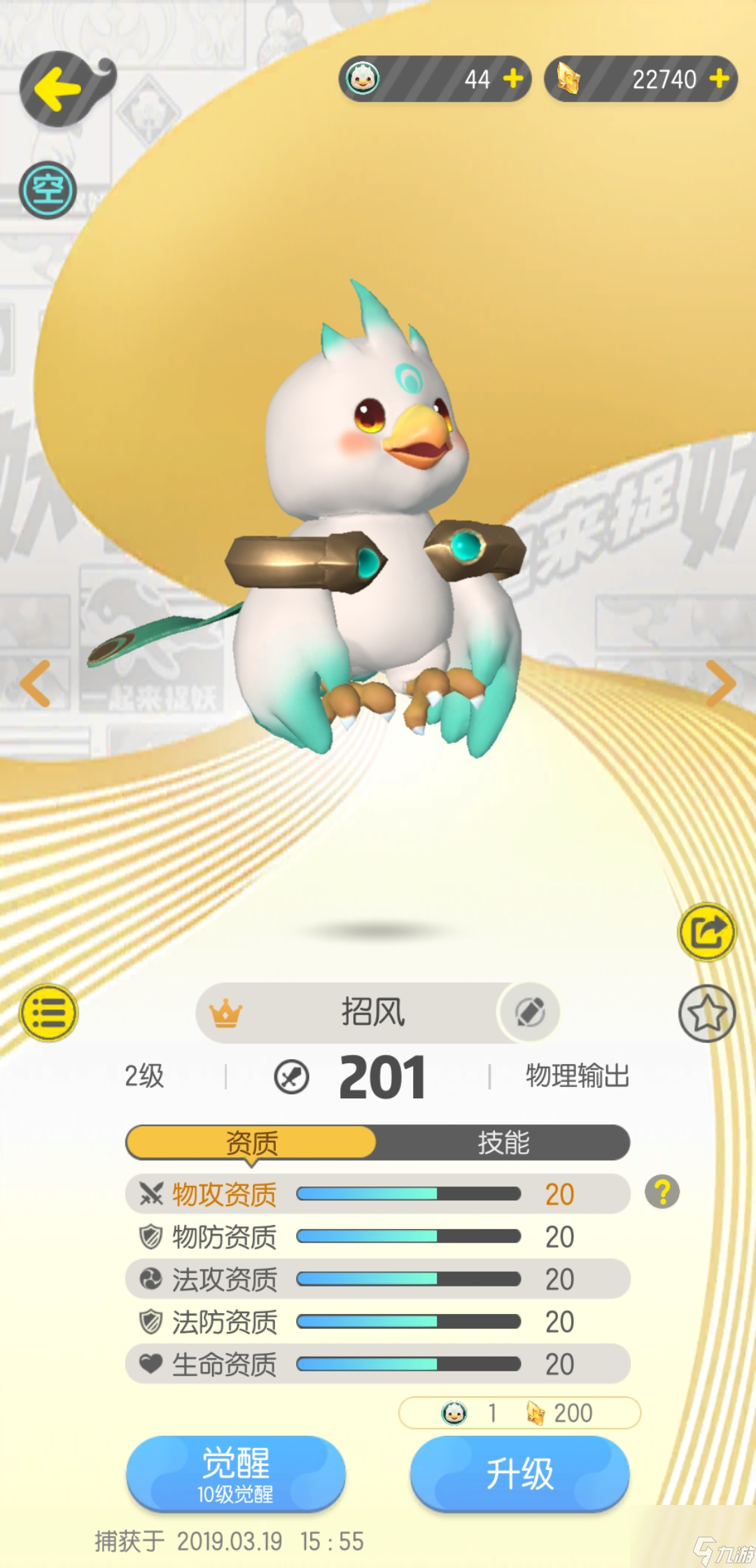Tap the 觉醒 button
The image size is (756, 1568).
click(x=236, y=1472)
